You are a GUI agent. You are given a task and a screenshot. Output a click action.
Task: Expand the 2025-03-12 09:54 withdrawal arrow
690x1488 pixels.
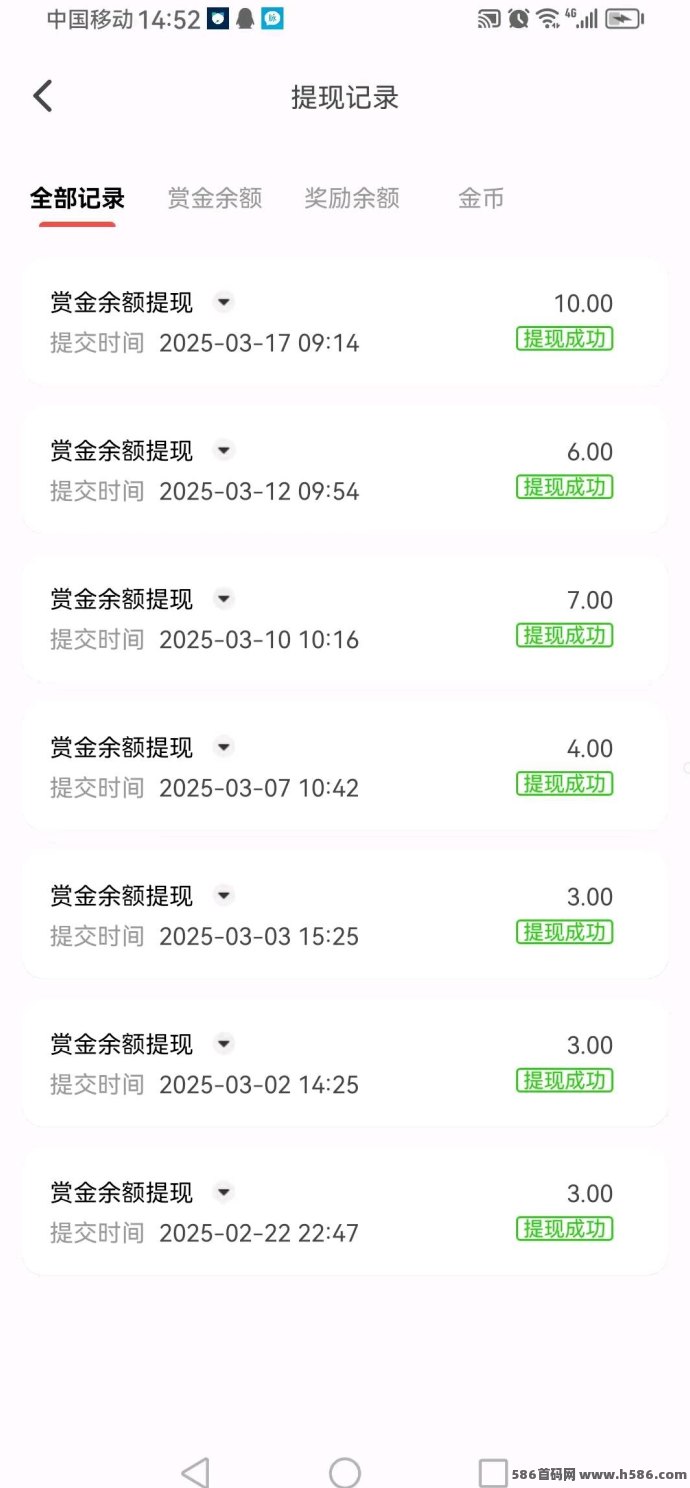click(224, 450)
